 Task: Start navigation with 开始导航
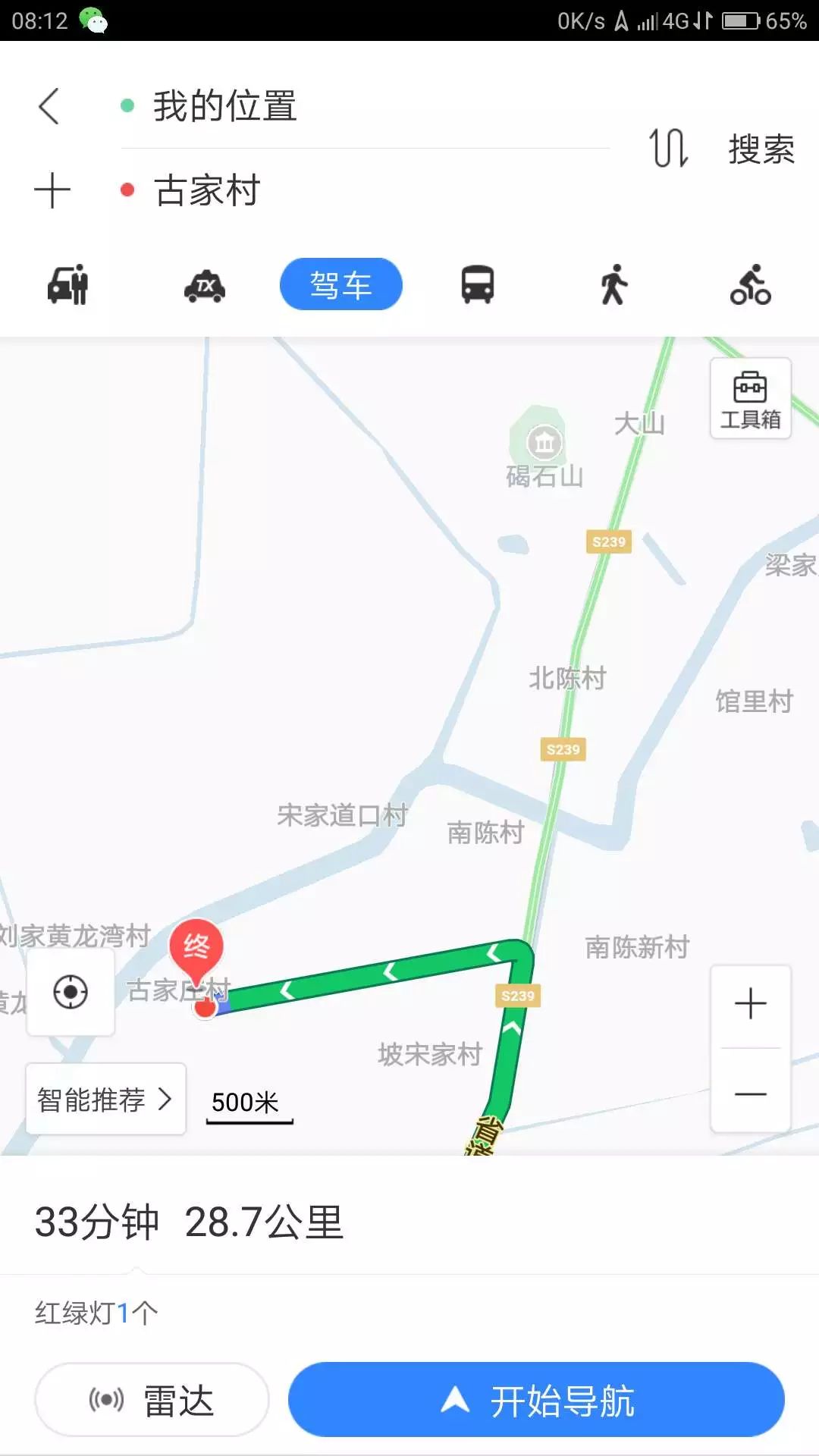pos(536,1400)
